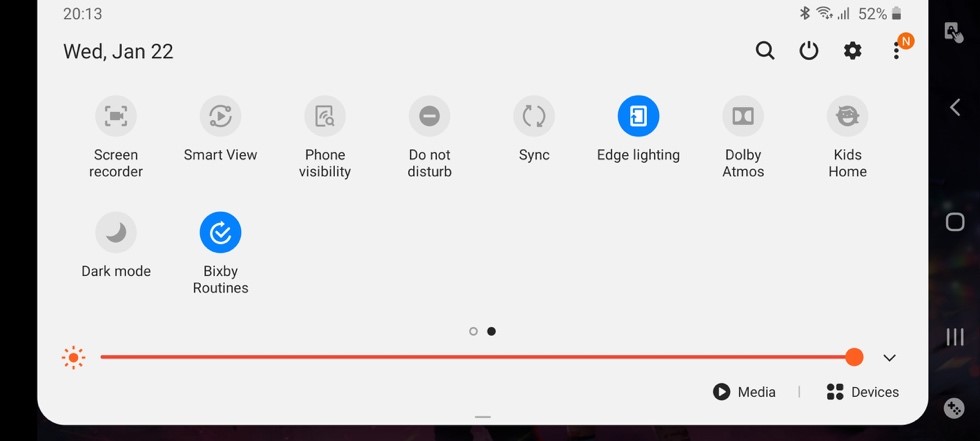This screenshot has width=980, height=441.
Task: Turn off Bixby Routines
Action: 220,233
